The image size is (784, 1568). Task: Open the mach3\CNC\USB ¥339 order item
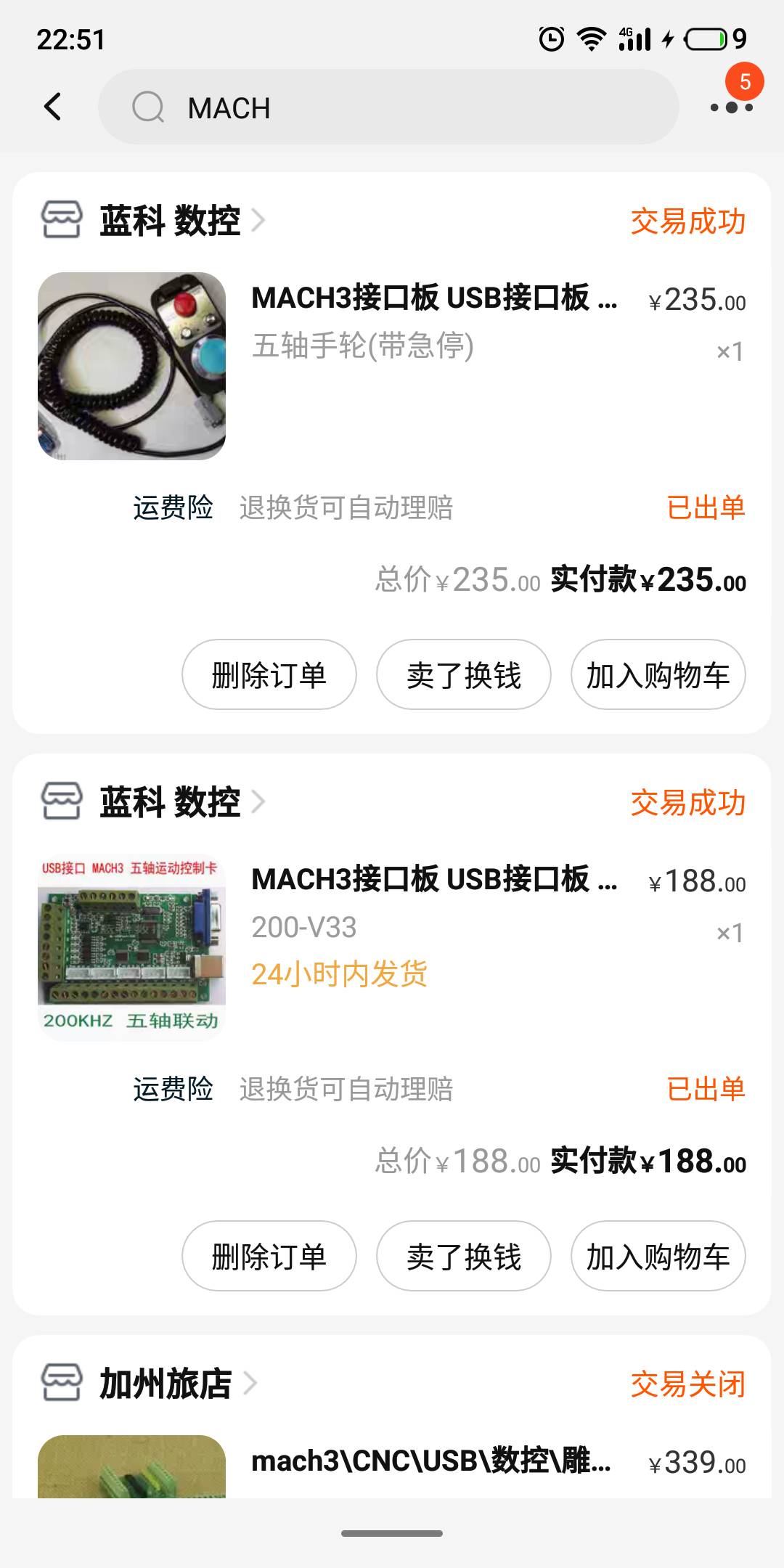point(392,1466)
